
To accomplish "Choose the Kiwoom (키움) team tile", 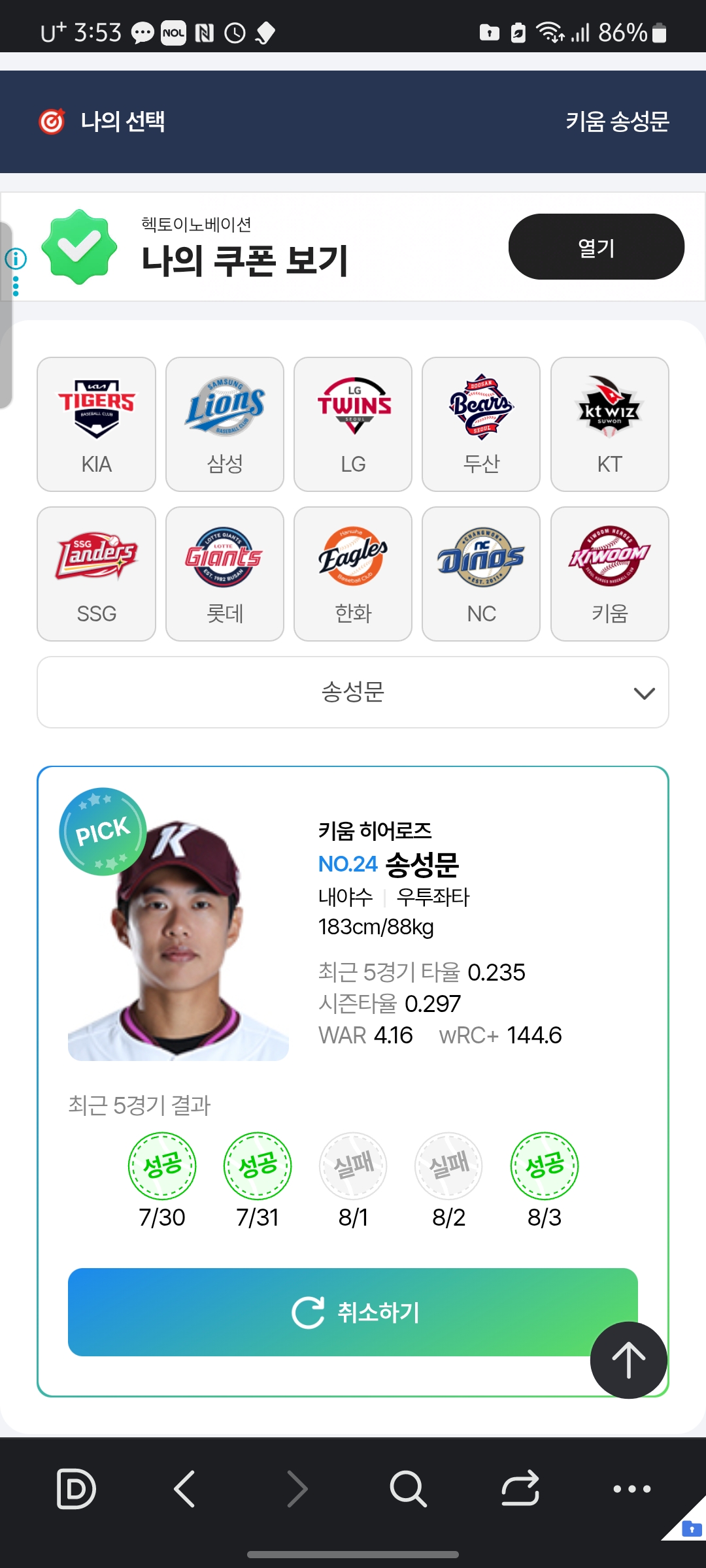I will tap(609, 574).
